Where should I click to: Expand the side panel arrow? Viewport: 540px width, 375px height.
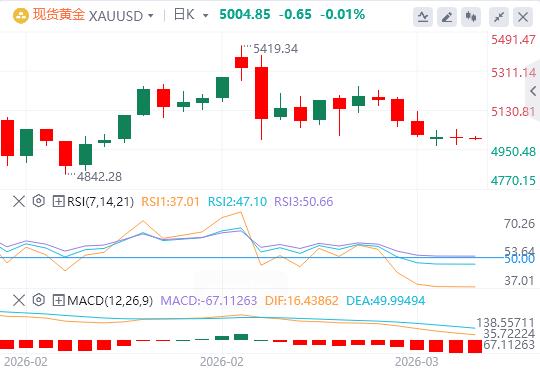click(533, 91)
